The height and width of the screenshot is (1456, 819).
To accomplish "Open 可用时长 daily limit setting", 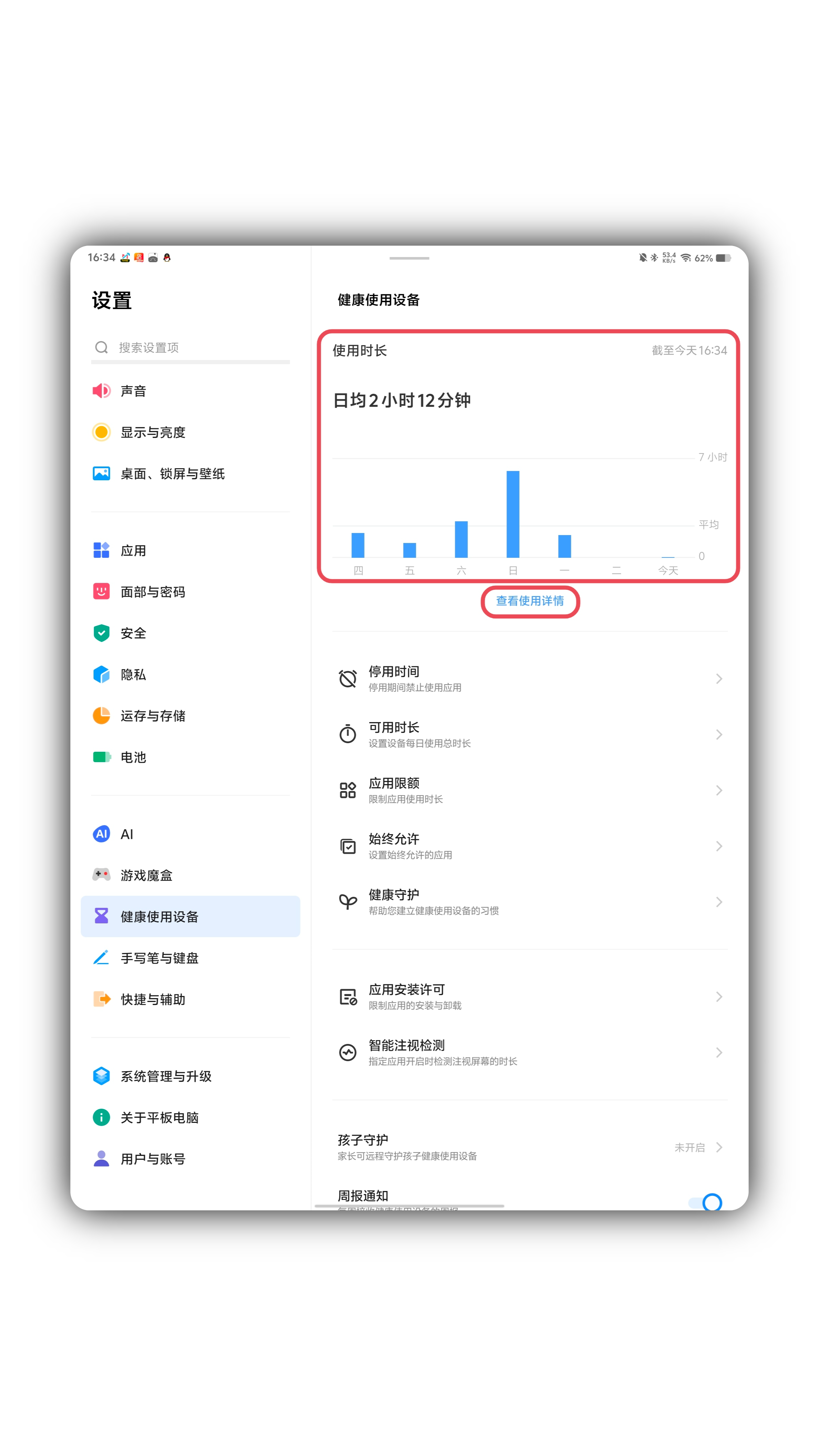I will point(530,734).
